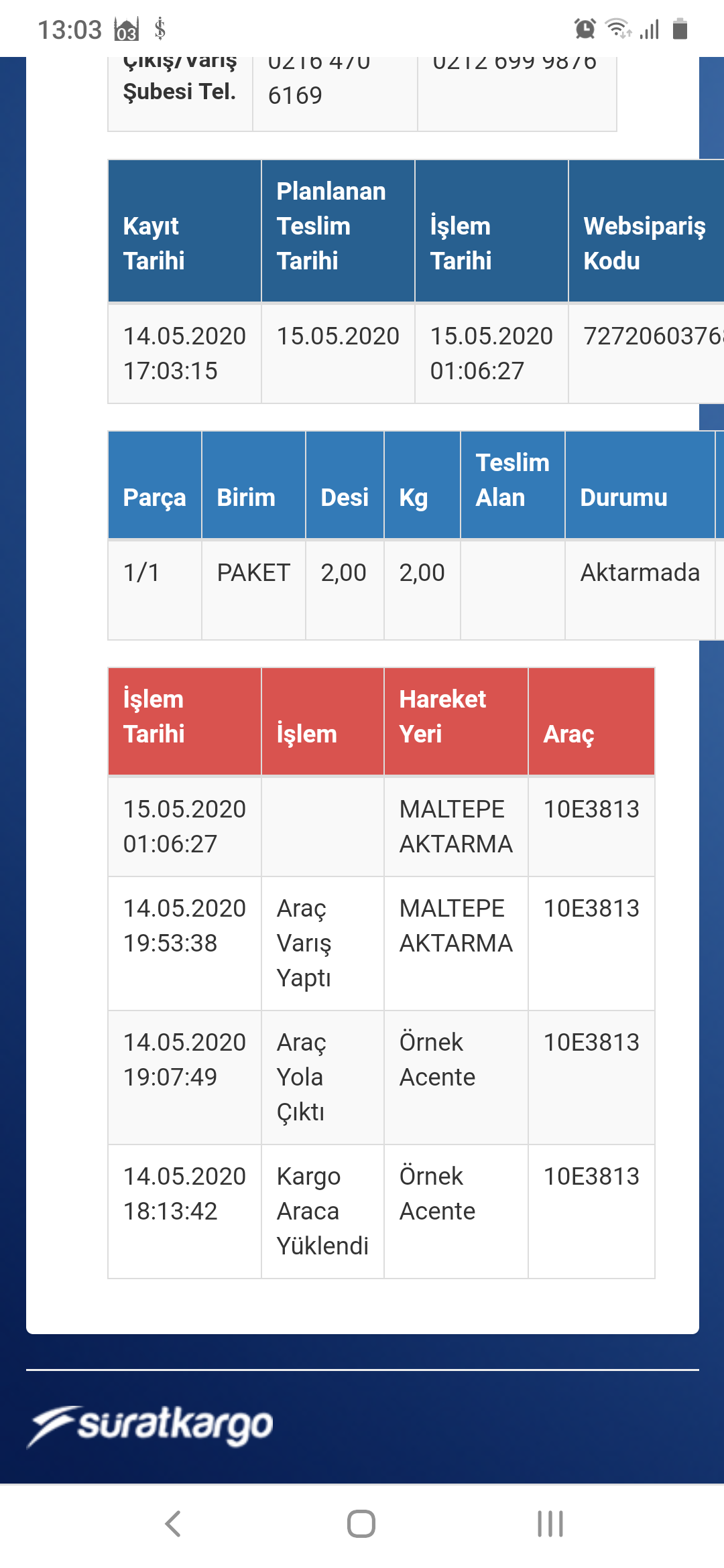The image size is (724, 1568).
Task: Tap the system home button
Action: pos(361,1524)
